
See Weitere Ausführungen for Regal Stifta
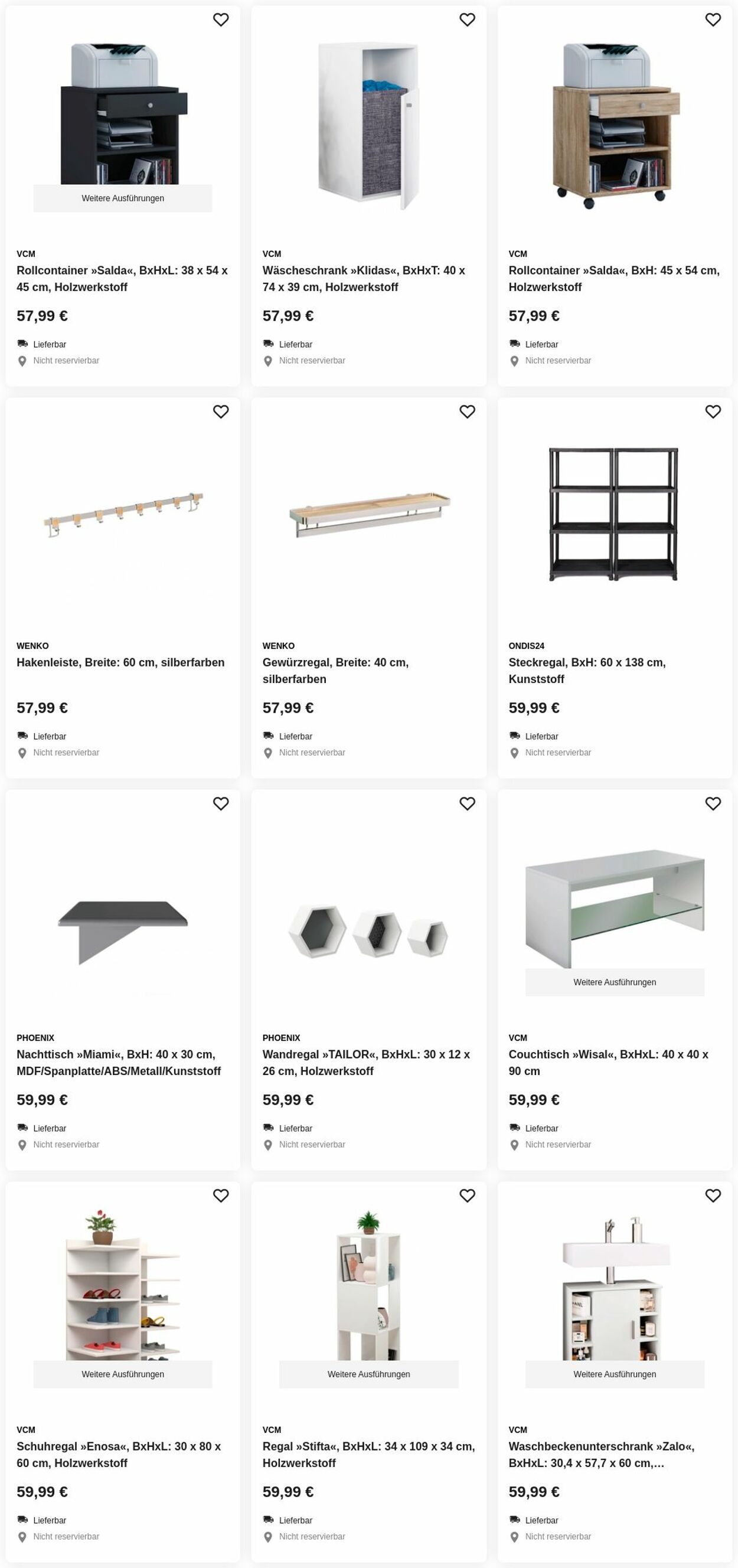click(368, 1374)
